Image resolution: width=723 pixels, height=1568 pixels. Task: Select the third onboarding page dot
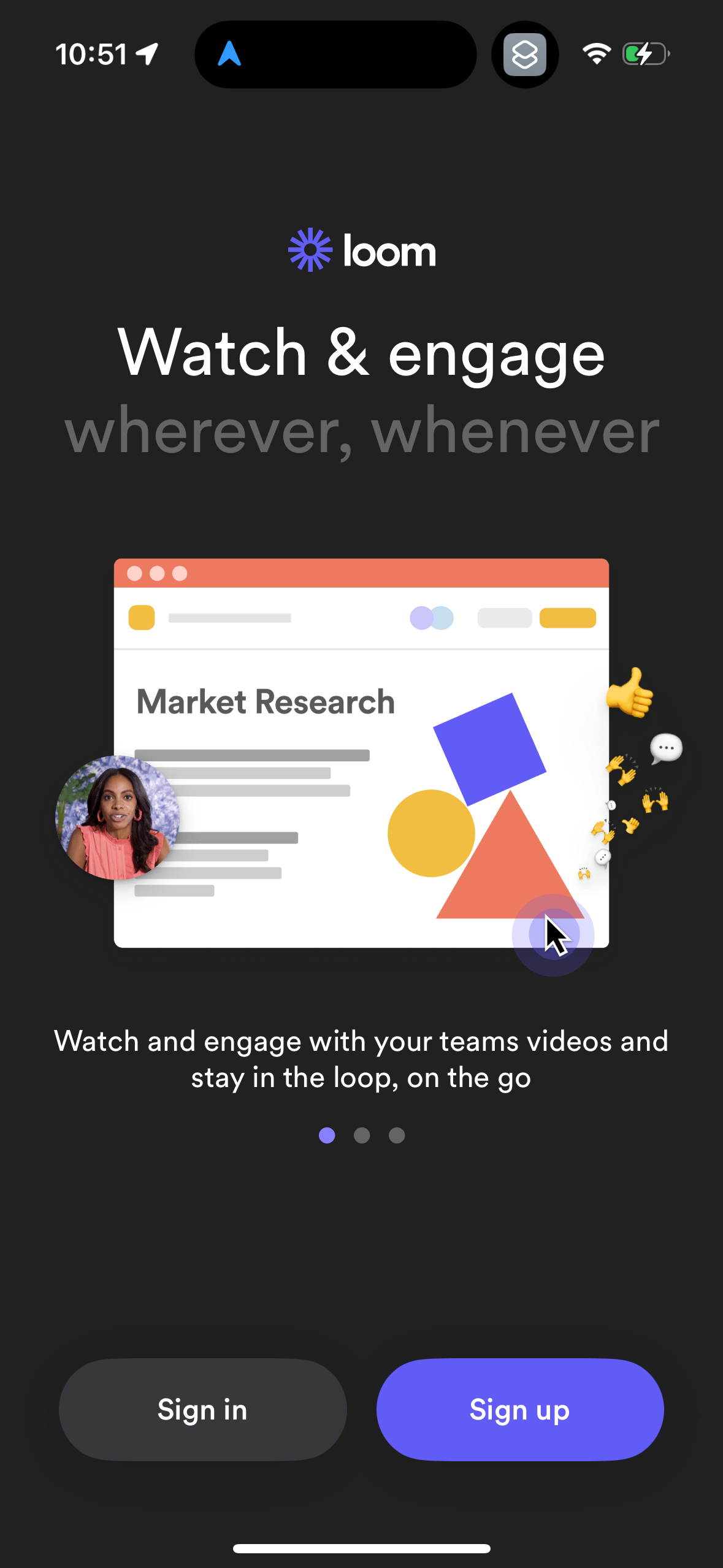tap(397, 1136)
